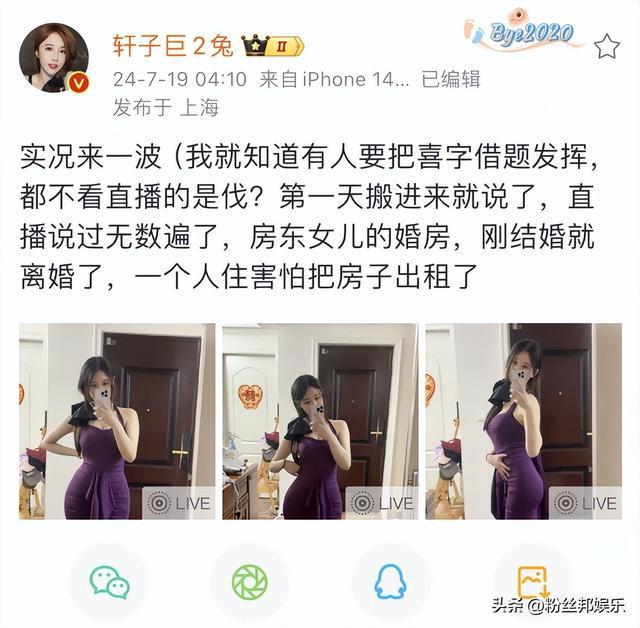Image resolution: width=640 pixels, height=628 pixels.
Task: Share the post to QQ
Action: (390, 581)
